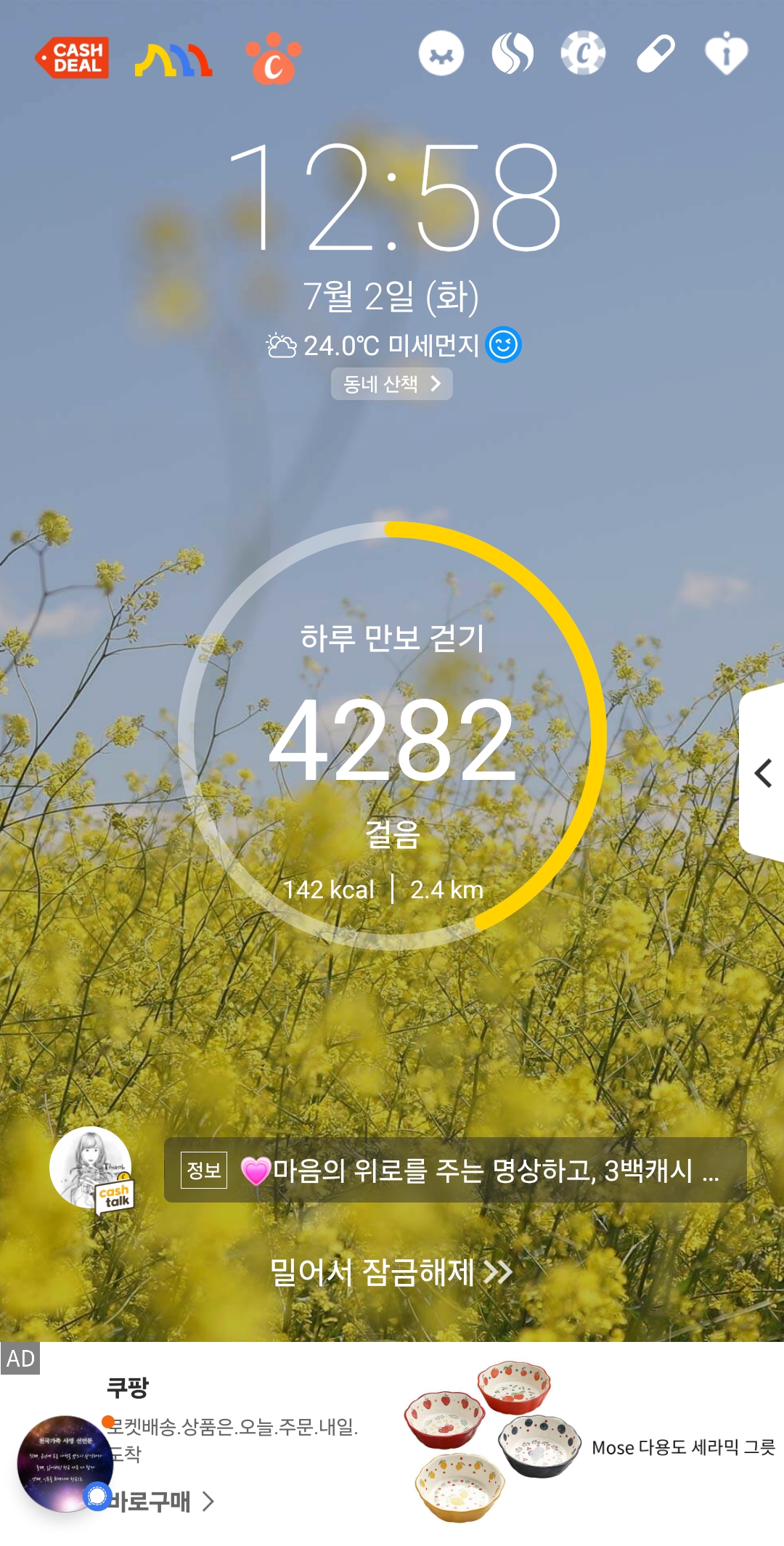Open the meditation 3백캐시 info banner
Screen dimensions: 784x1546
(x=455, y=1170)
